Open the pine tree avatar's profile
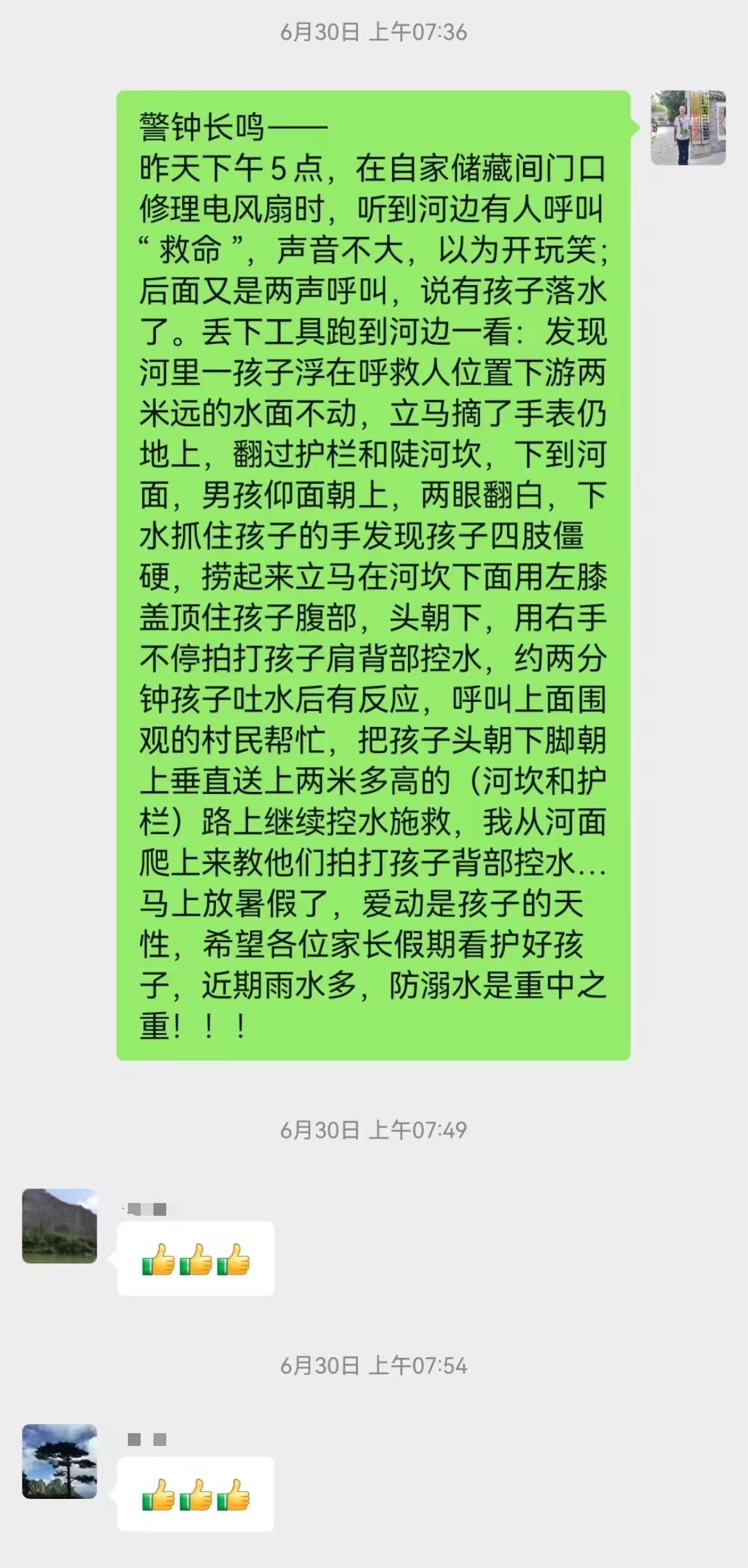The image size is (748, 1568). [59, 1461]
